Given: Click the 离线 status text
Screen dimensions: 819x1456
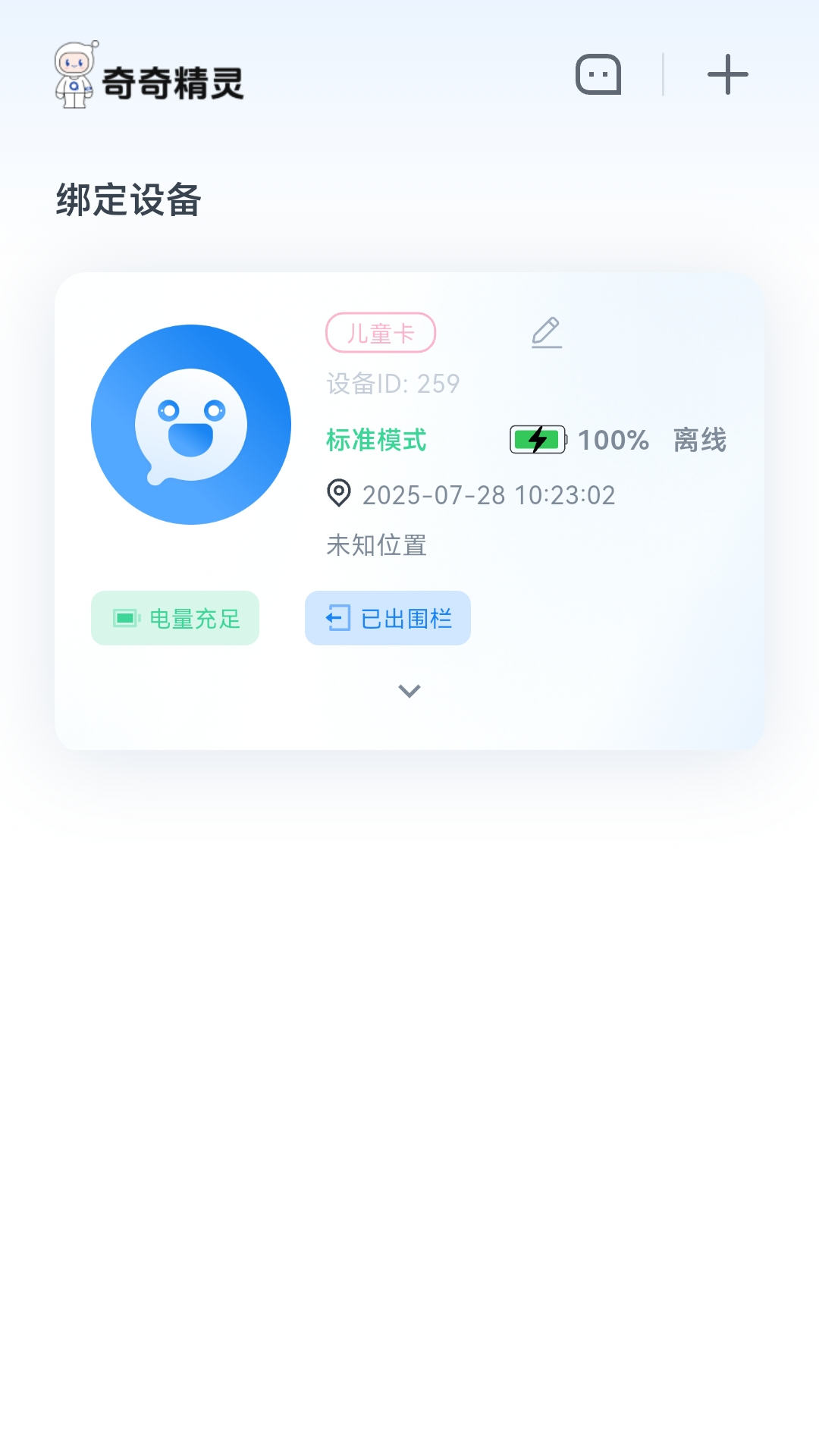Looking at the screenshot, I should (700, 440).
